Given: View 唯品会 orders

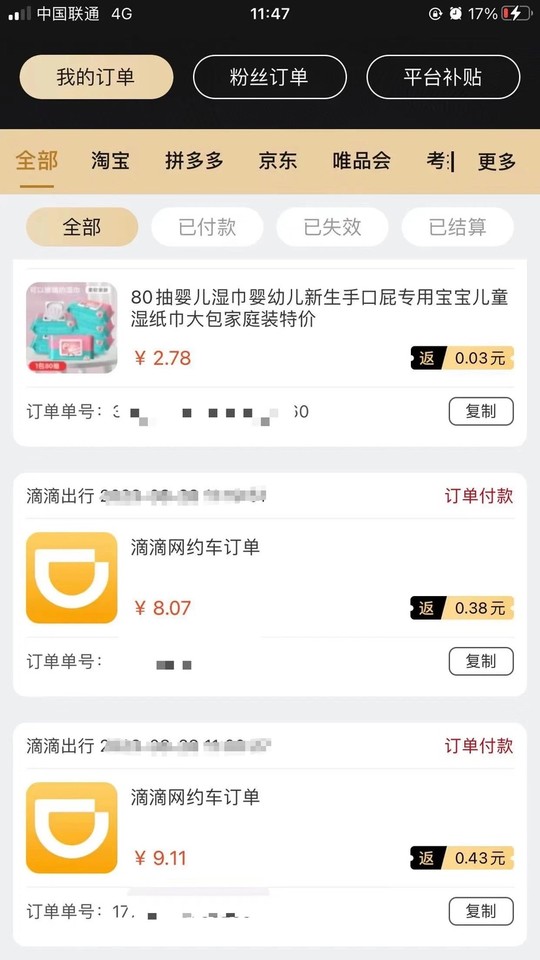Looking at the screenshot, I should (362, 161).
